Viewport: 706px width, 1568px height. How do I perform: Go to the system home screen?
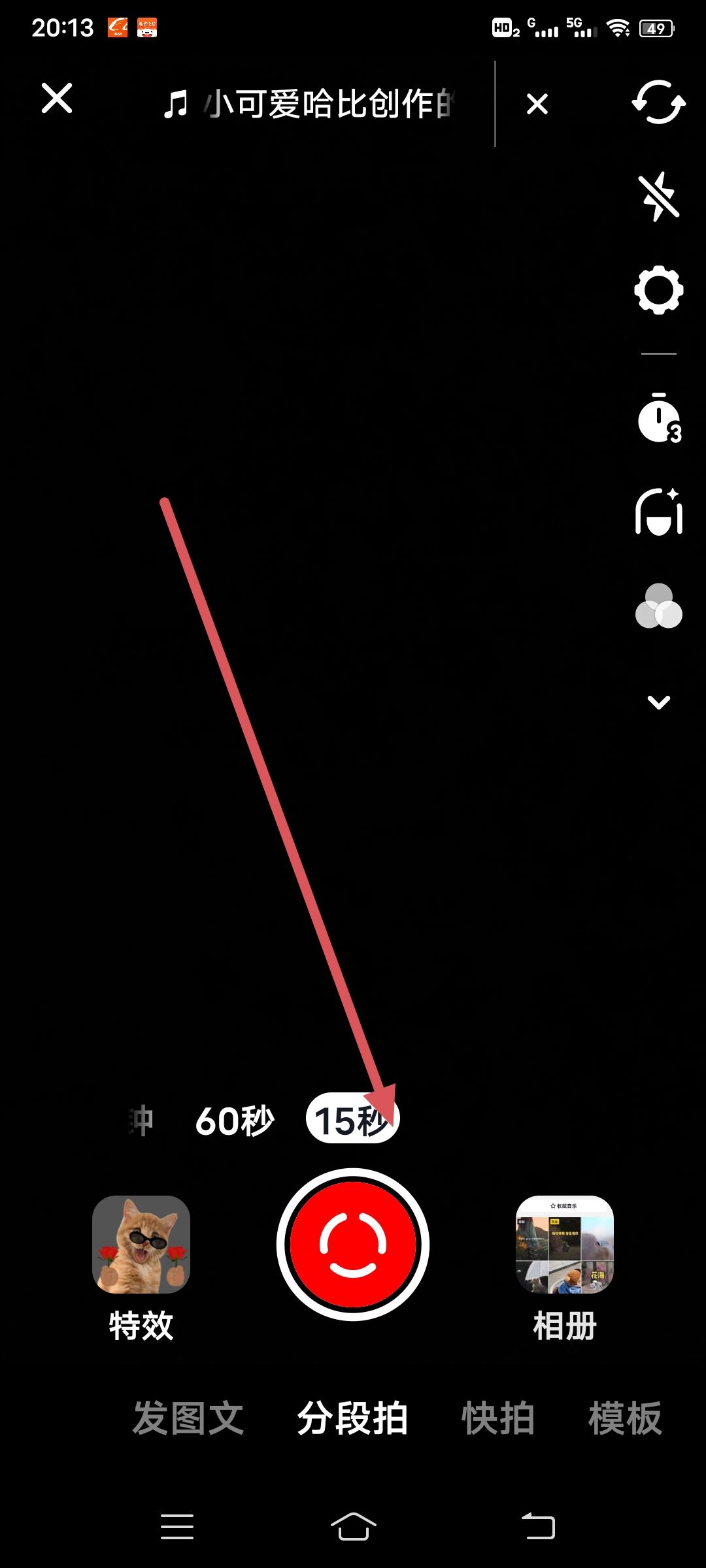click(353, 1527)
